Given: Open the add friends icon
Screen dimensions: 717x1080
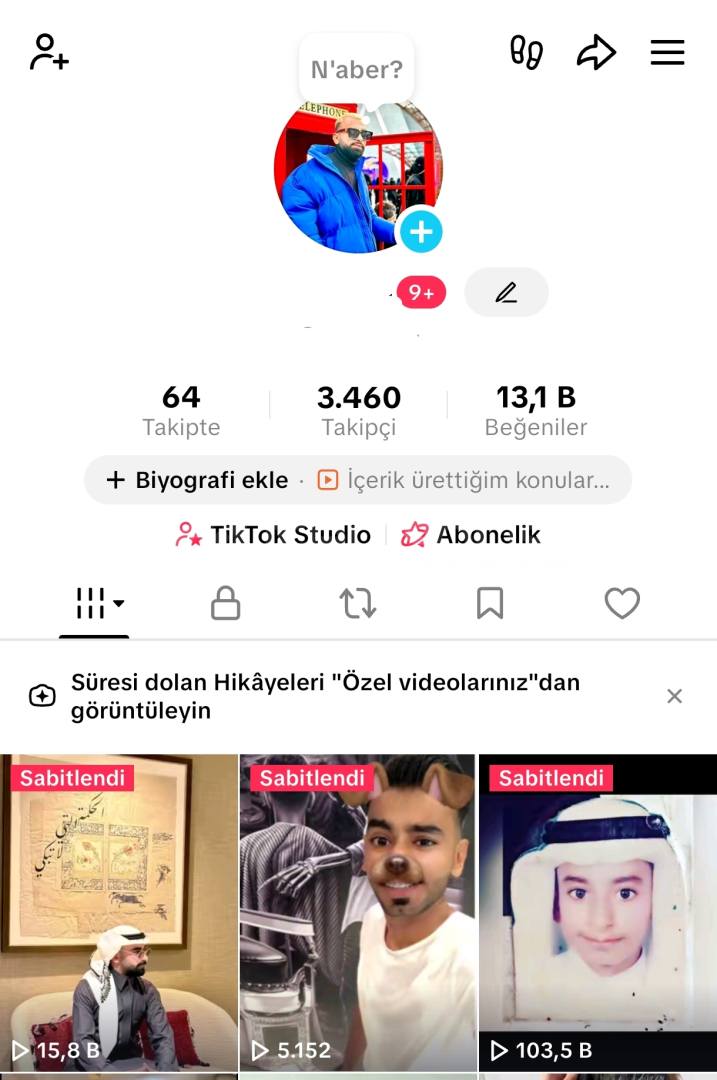Looking at the screenshot, I should click(x=49, y=52).
